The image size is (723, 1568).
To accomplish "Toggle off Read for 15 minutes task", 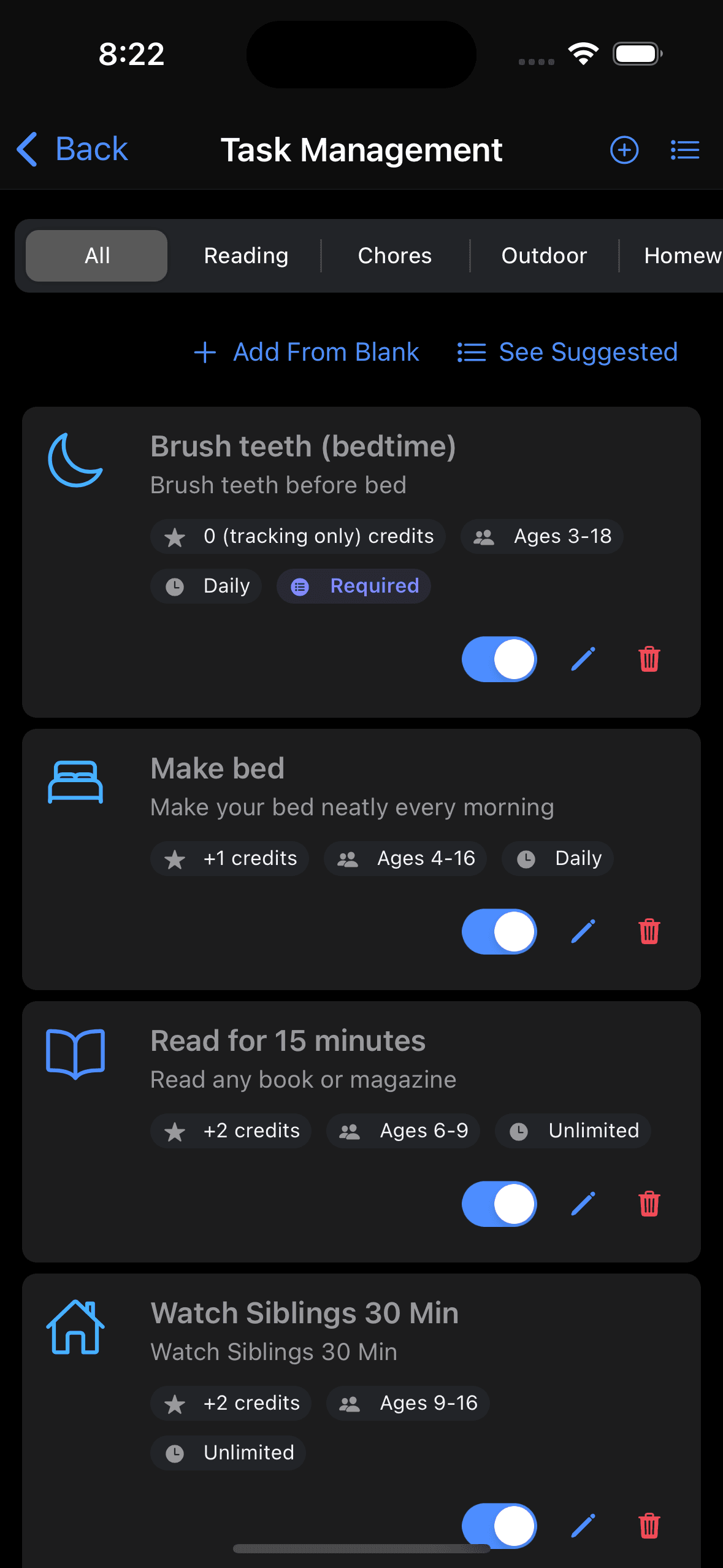I will coord(499,1203).
